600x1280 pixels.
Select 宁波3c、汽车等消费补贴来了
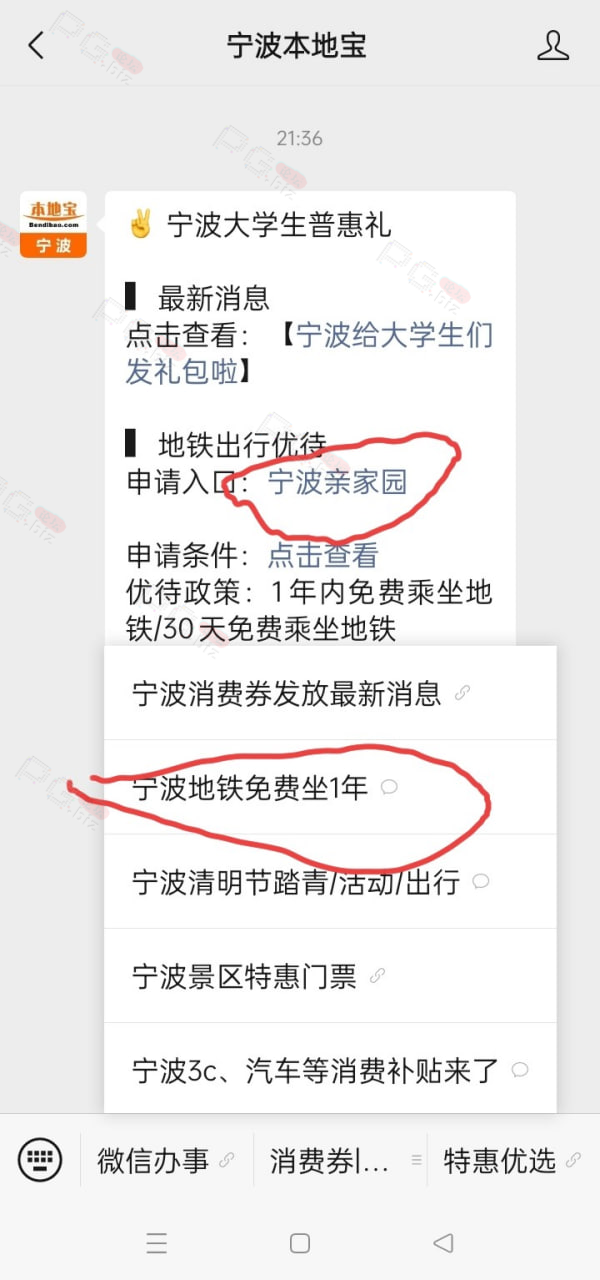[330, 1071]
